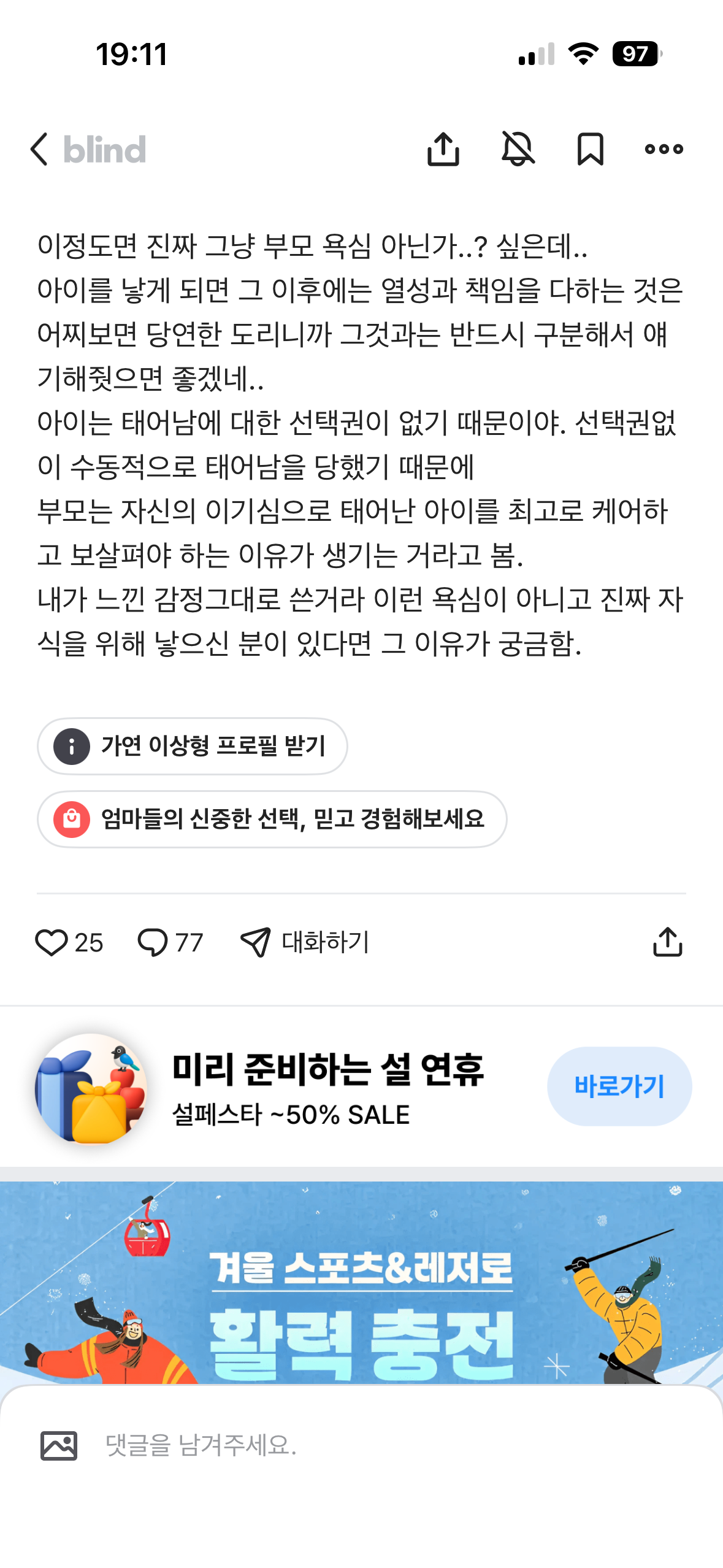The image size is (723, 1568).
Task: Share using the icon beside 대화하기
Action: 667,942
